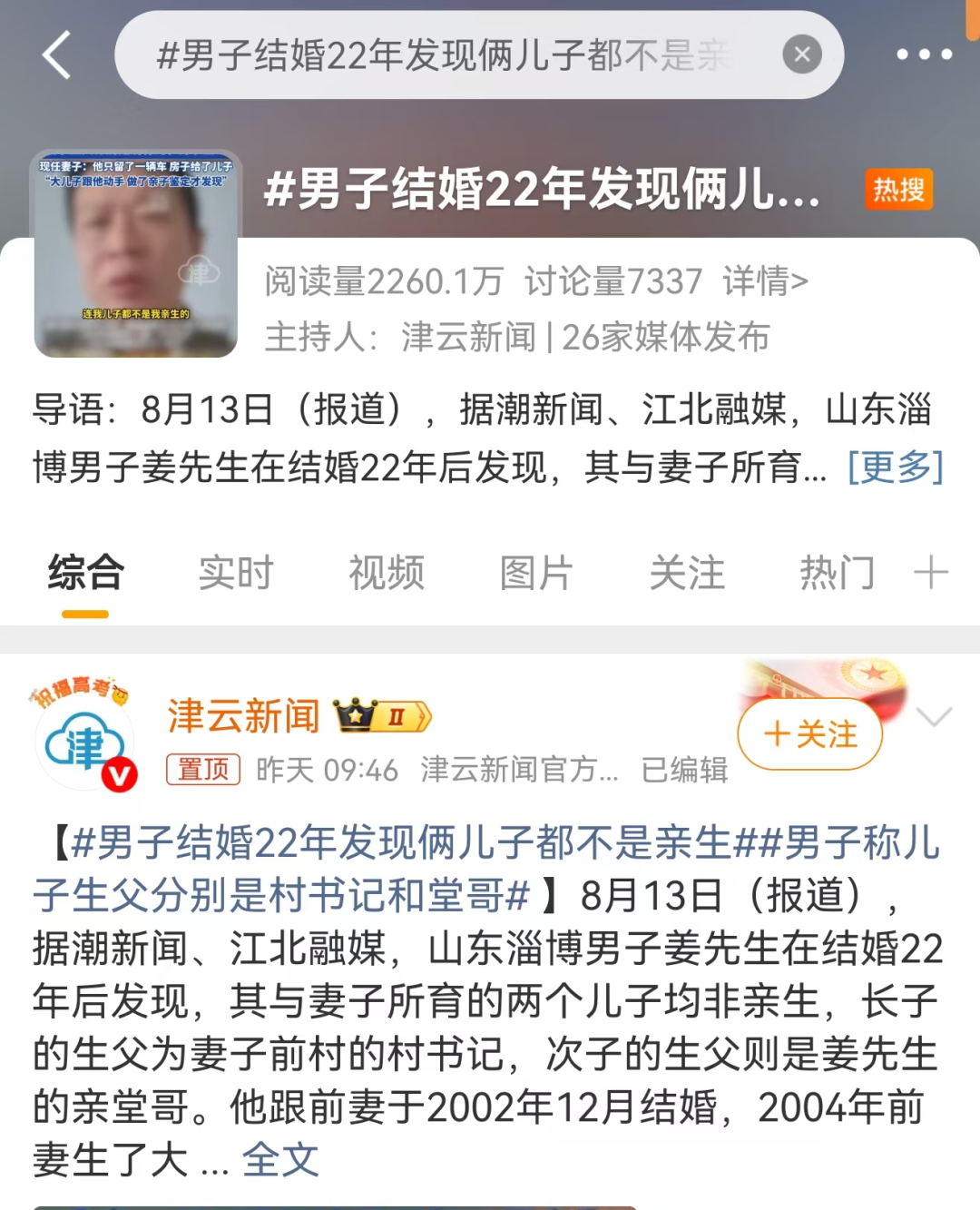
Task: Expand the intro with [更多]
Action: tap(895, 467)
